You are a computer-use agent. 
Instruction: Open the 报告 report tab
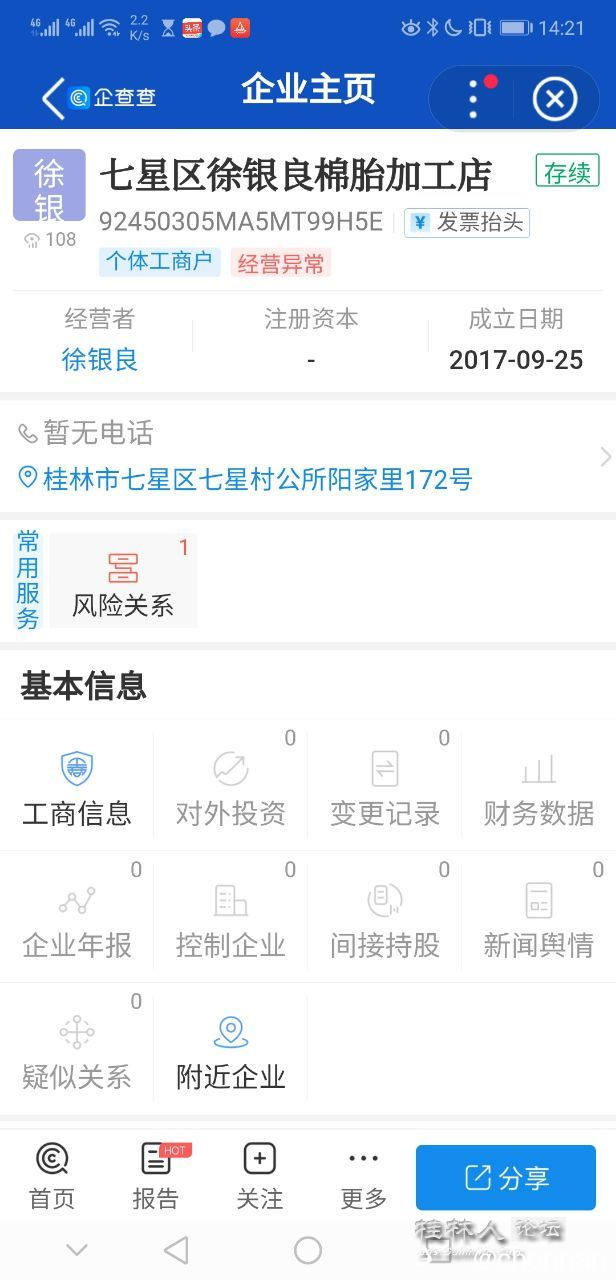(156, 1176)
